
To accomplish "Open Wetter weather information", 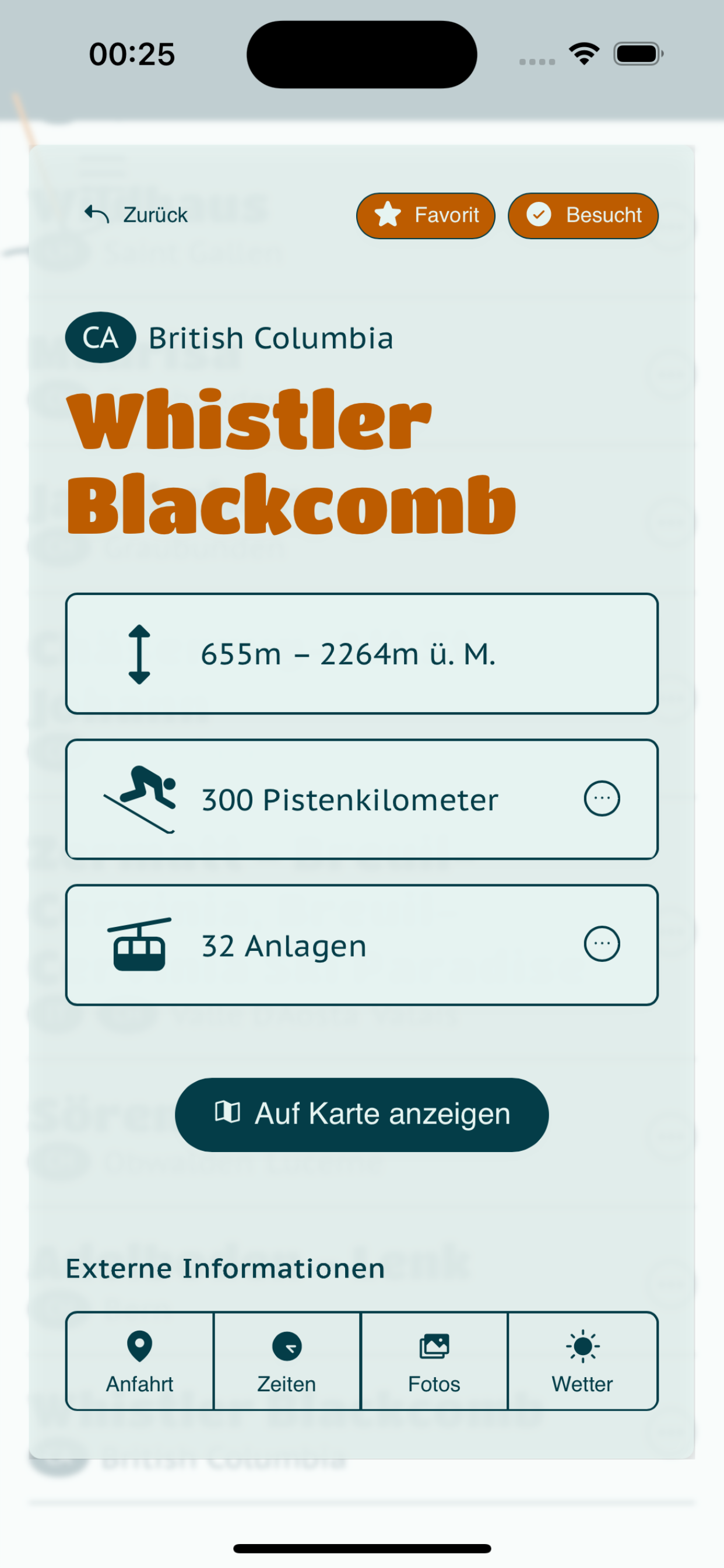I will click(x=582, y=1361).
